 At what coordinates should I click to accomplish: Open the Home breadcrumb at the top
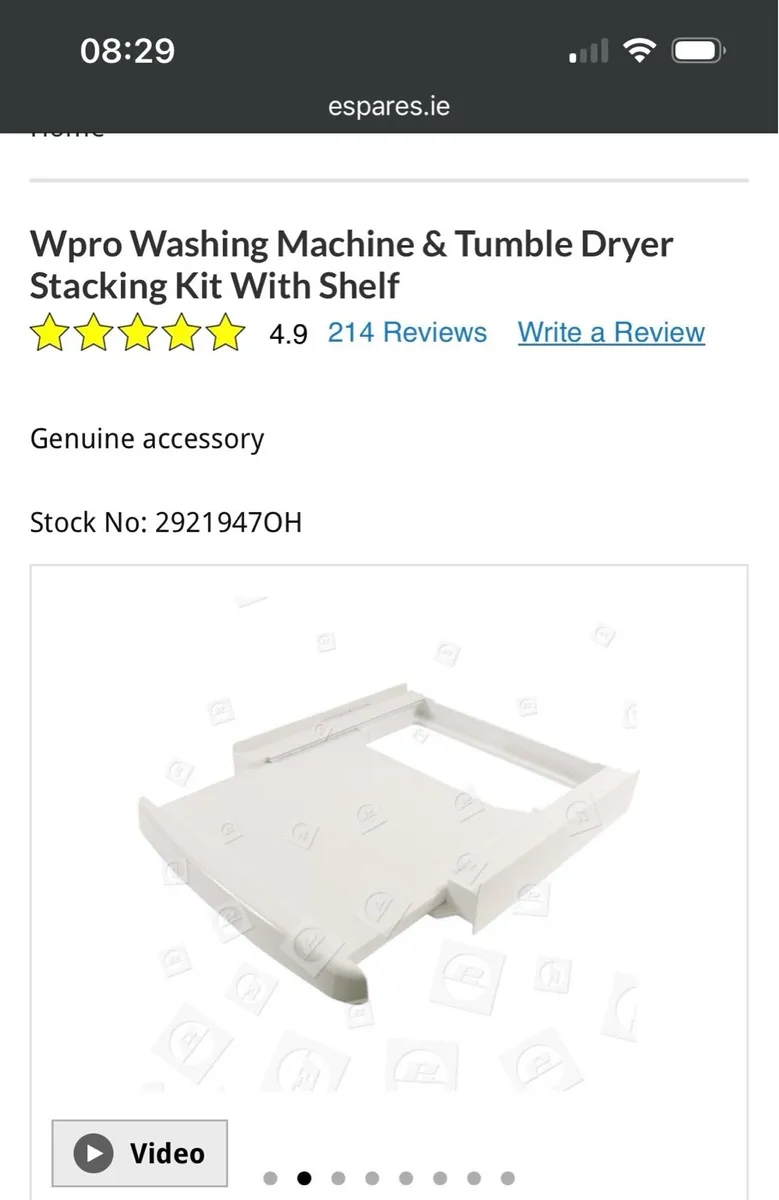pyautogui.click(x=66, y=130)
